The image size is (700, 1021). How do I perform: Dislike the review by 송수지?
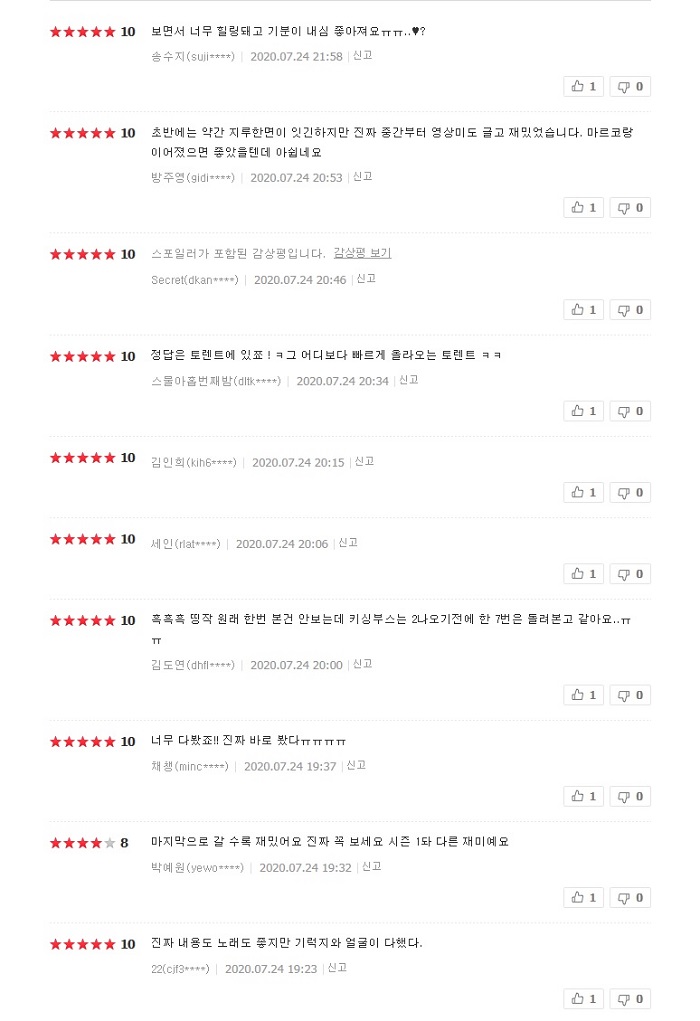(x=630, y=86)
